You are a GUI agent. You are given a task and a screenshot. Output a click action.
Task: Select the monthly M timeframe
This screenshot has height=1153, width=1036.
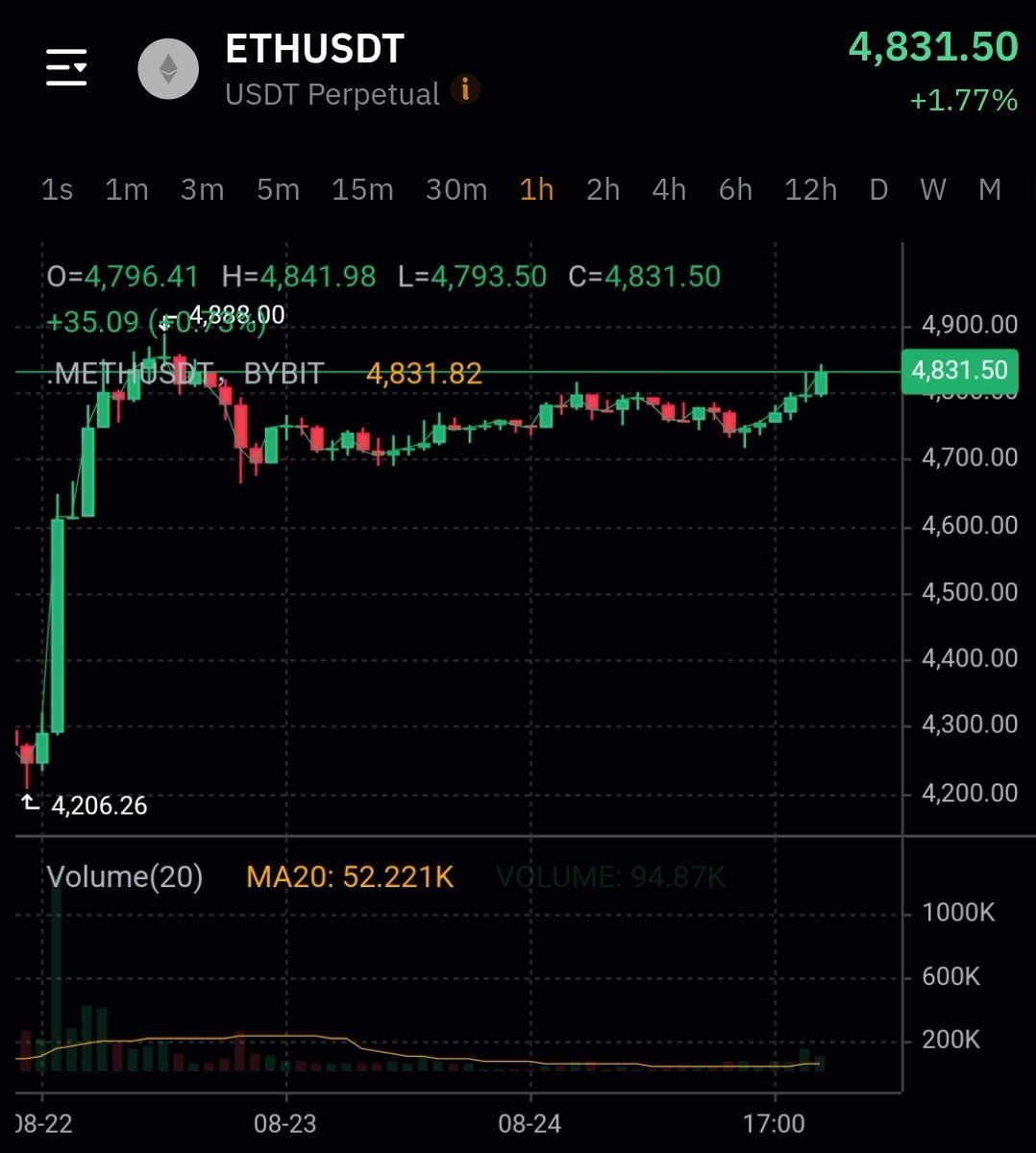click(x=990, y=190)
